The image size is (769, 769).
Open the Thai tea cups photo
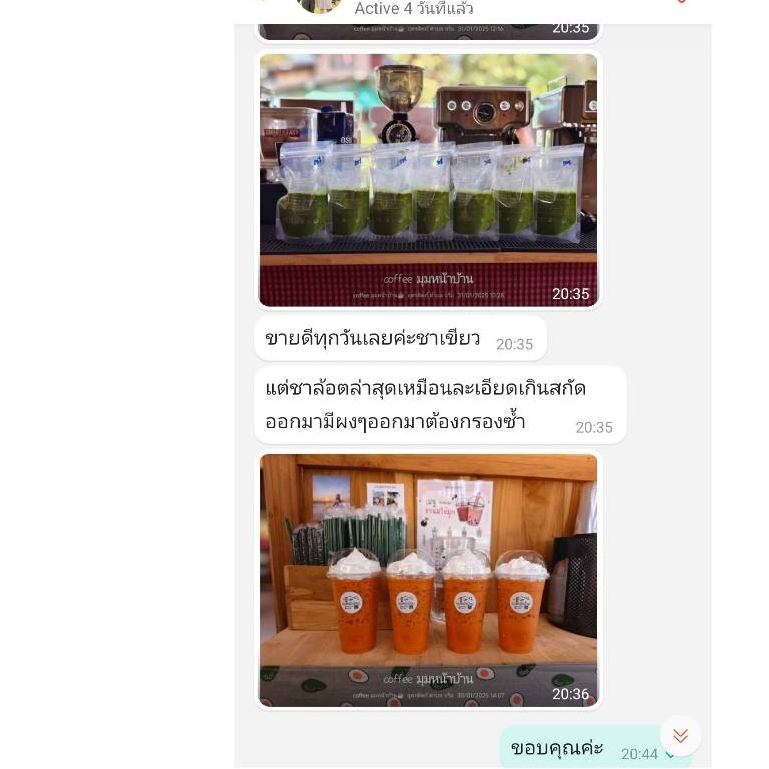pos(428,580)
